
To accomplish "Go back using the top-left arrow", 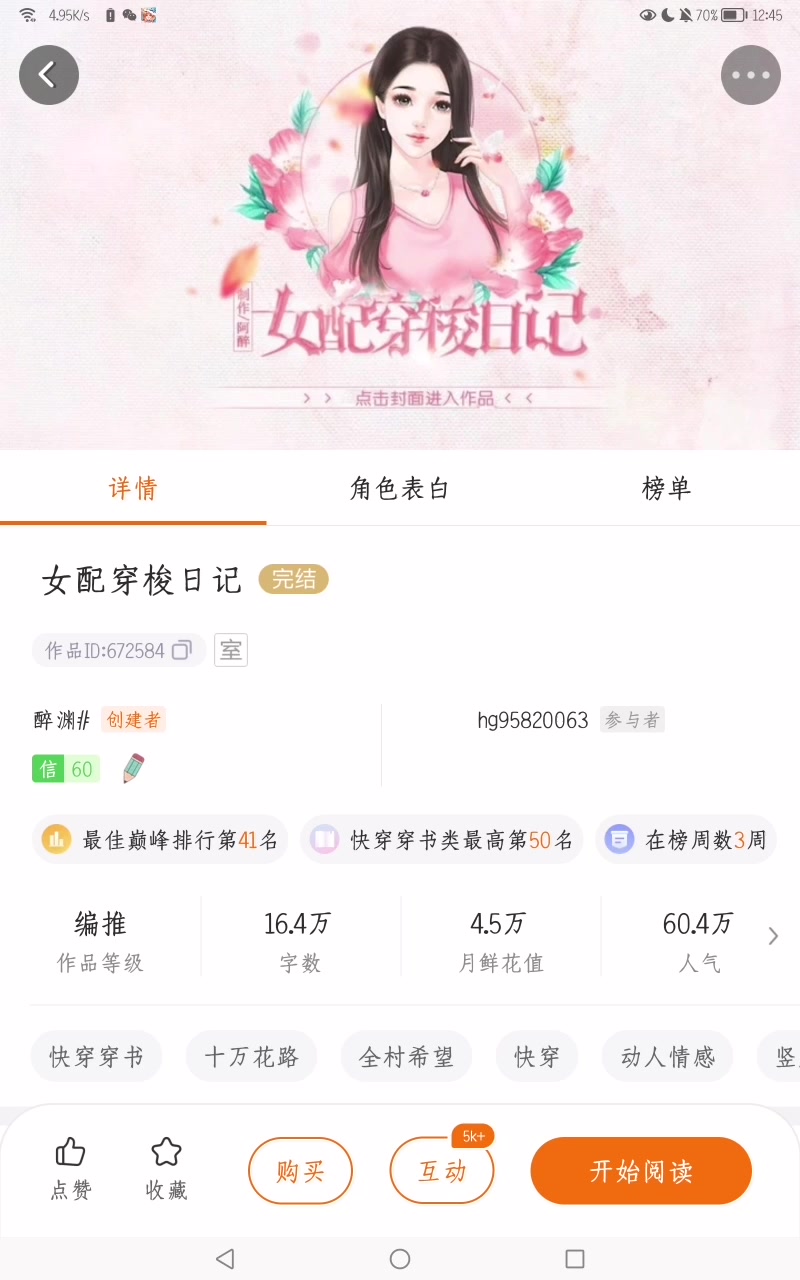I will pyautogui.click(x=48, y=75).
